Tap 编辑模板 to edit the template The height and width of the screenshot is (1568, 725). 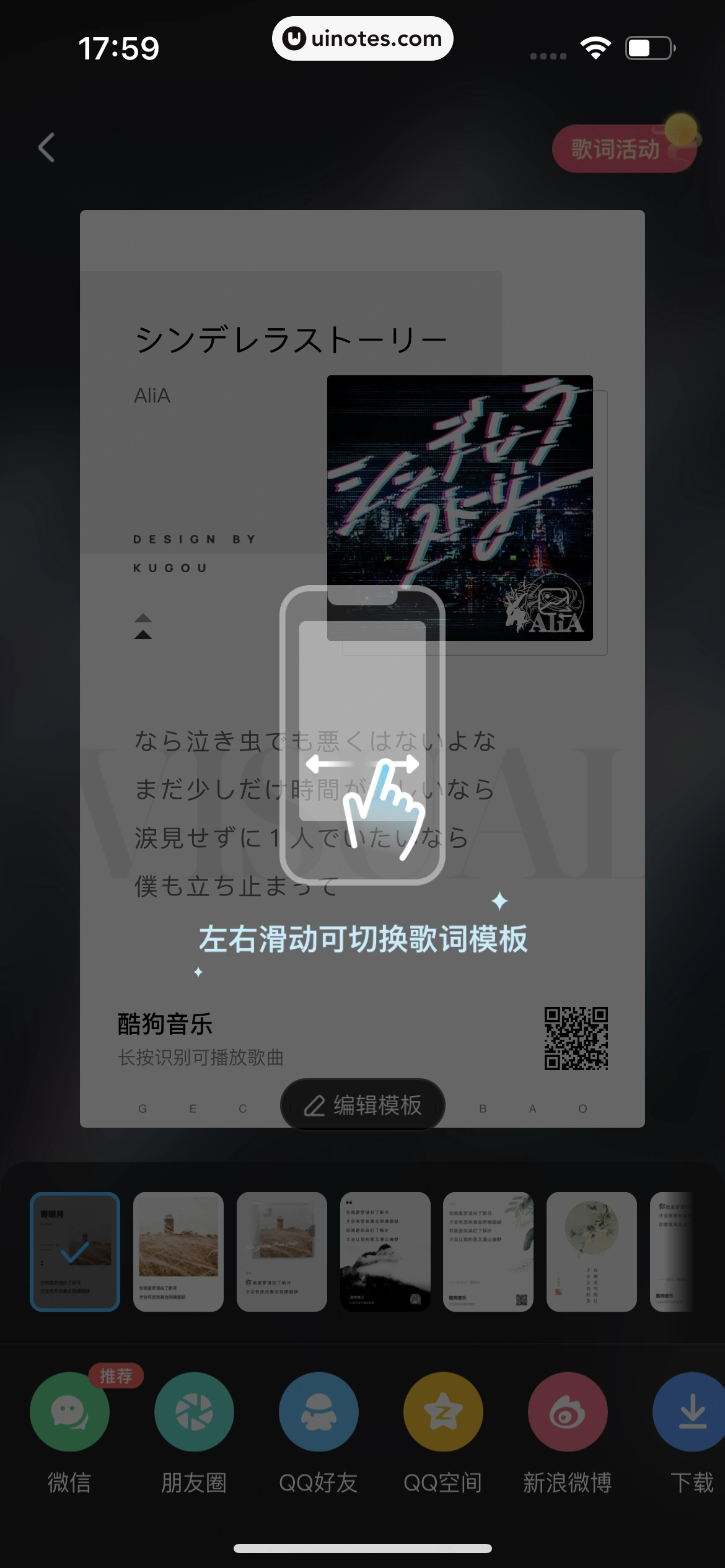pos(362,1105)
